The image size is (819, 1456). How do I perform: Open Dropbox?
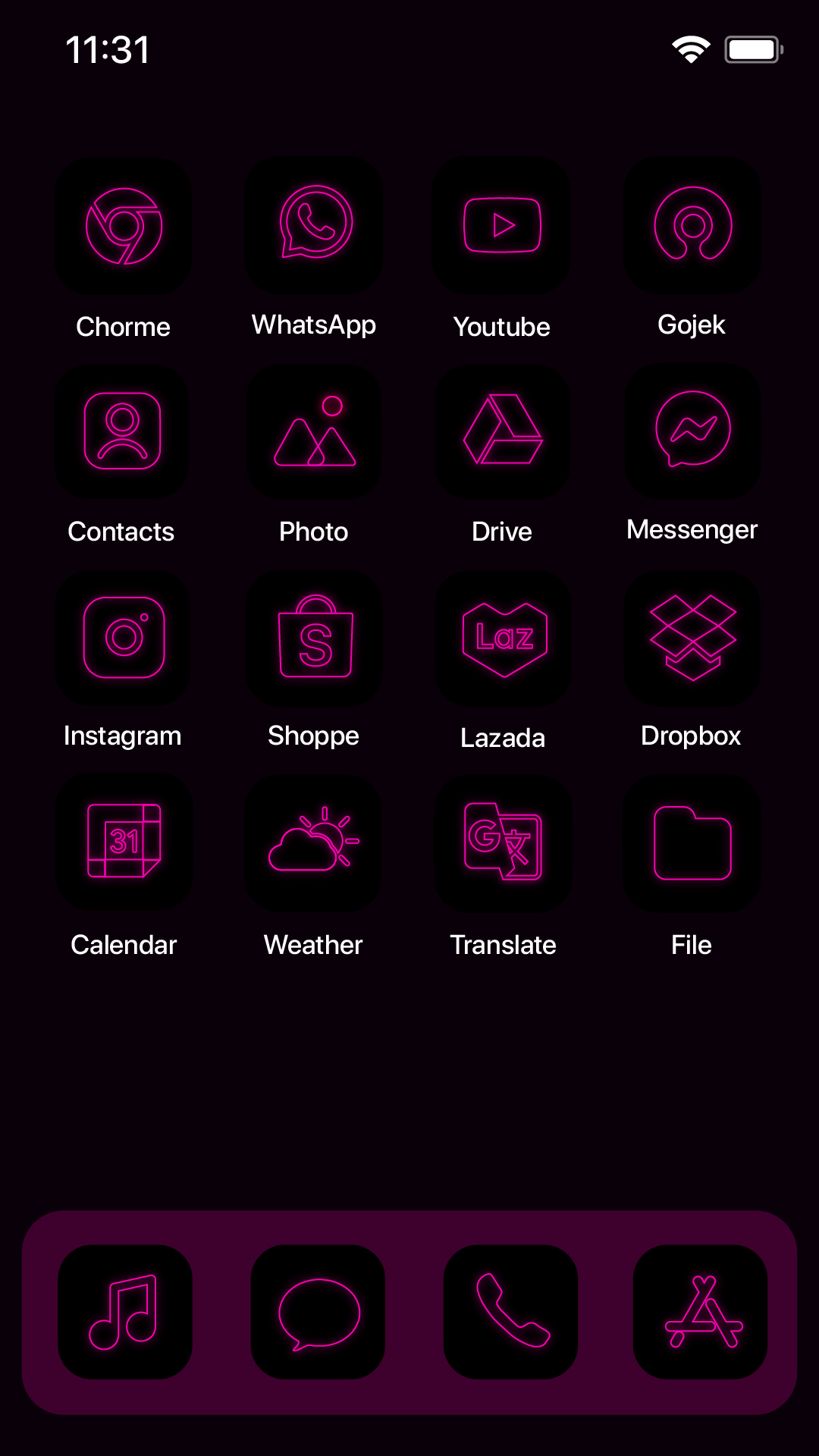click(691, 637)
